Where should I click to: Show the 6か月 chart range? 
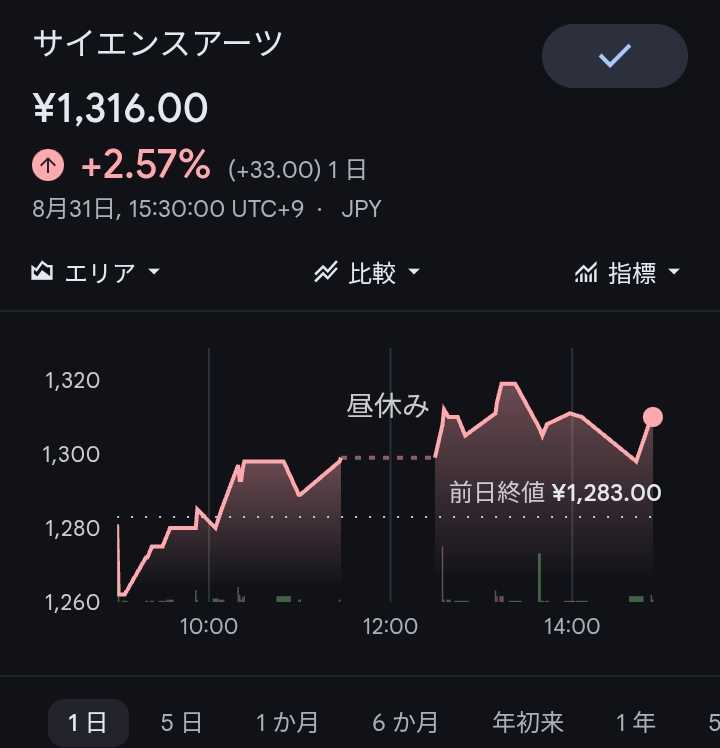tap(406, 722)
